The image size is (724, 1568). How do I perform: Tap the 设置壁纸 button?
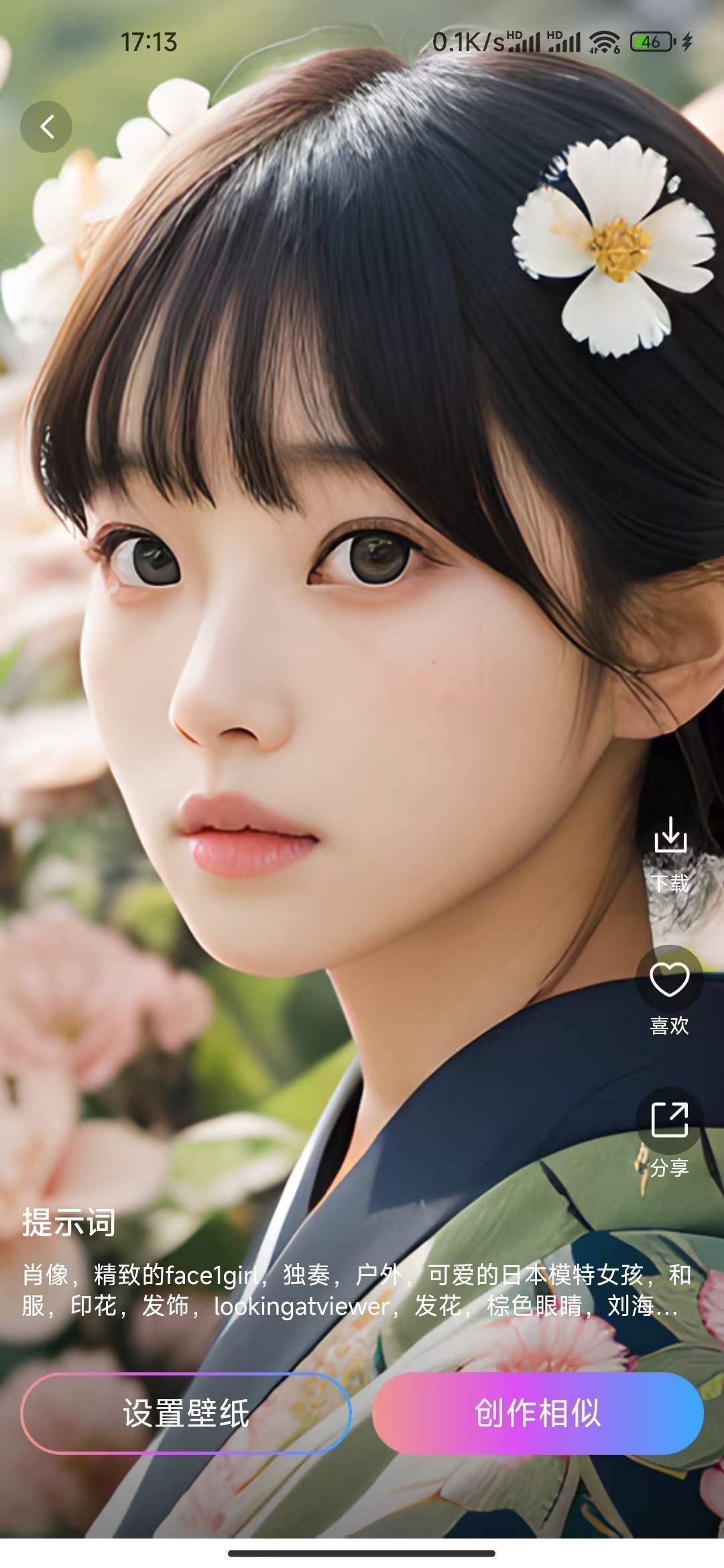tap(186, 1413)
